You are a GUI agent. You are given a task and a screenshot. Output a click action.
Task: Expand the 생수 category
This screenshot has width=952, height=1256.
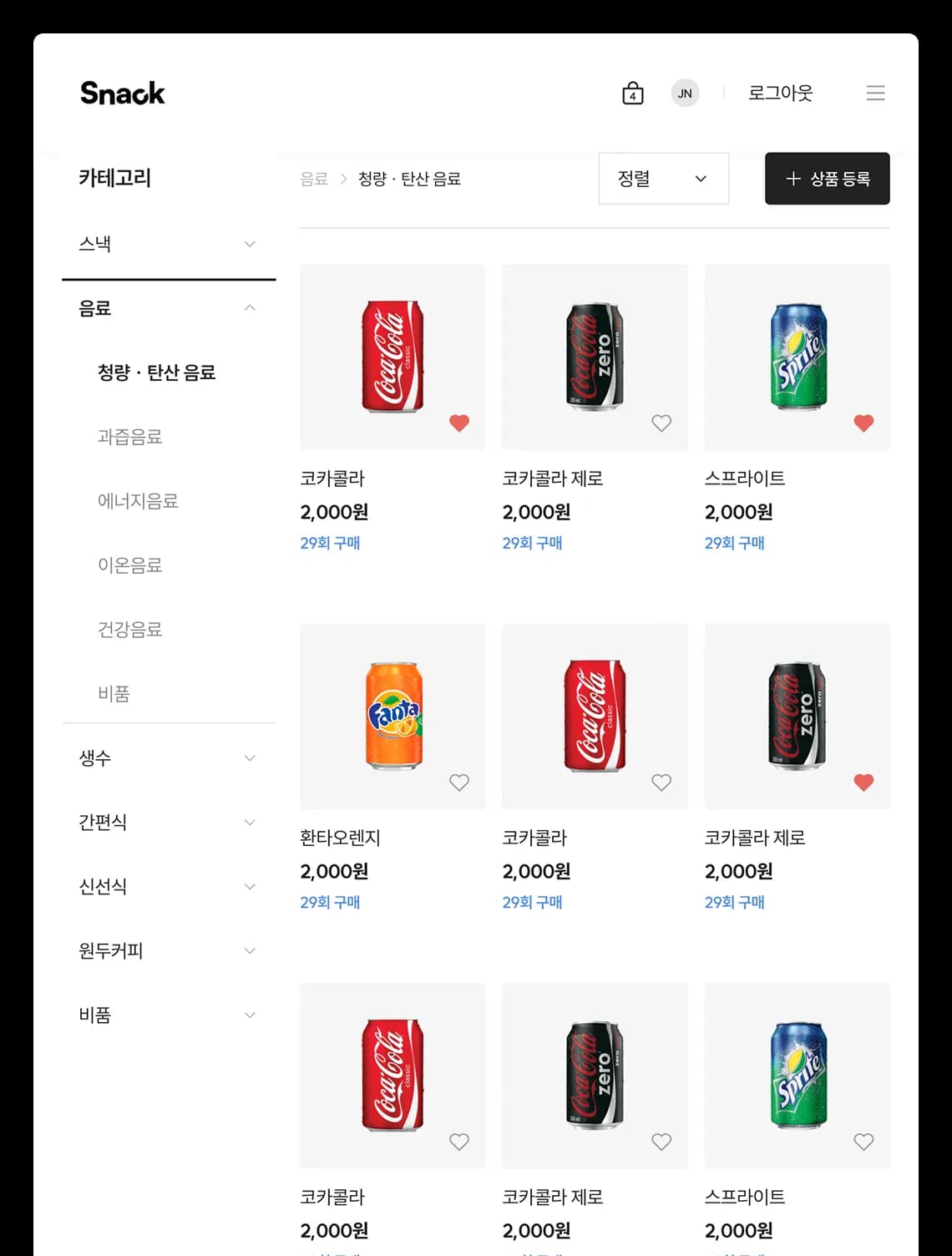168,758
